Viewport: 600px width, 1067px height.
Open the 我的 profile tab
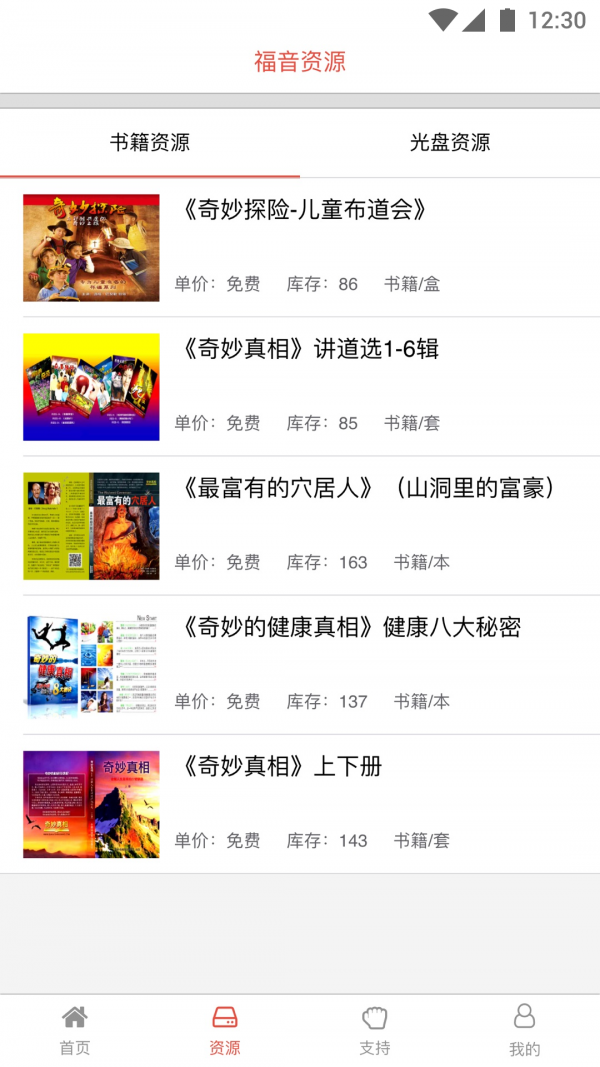(x=524, y=1031)
